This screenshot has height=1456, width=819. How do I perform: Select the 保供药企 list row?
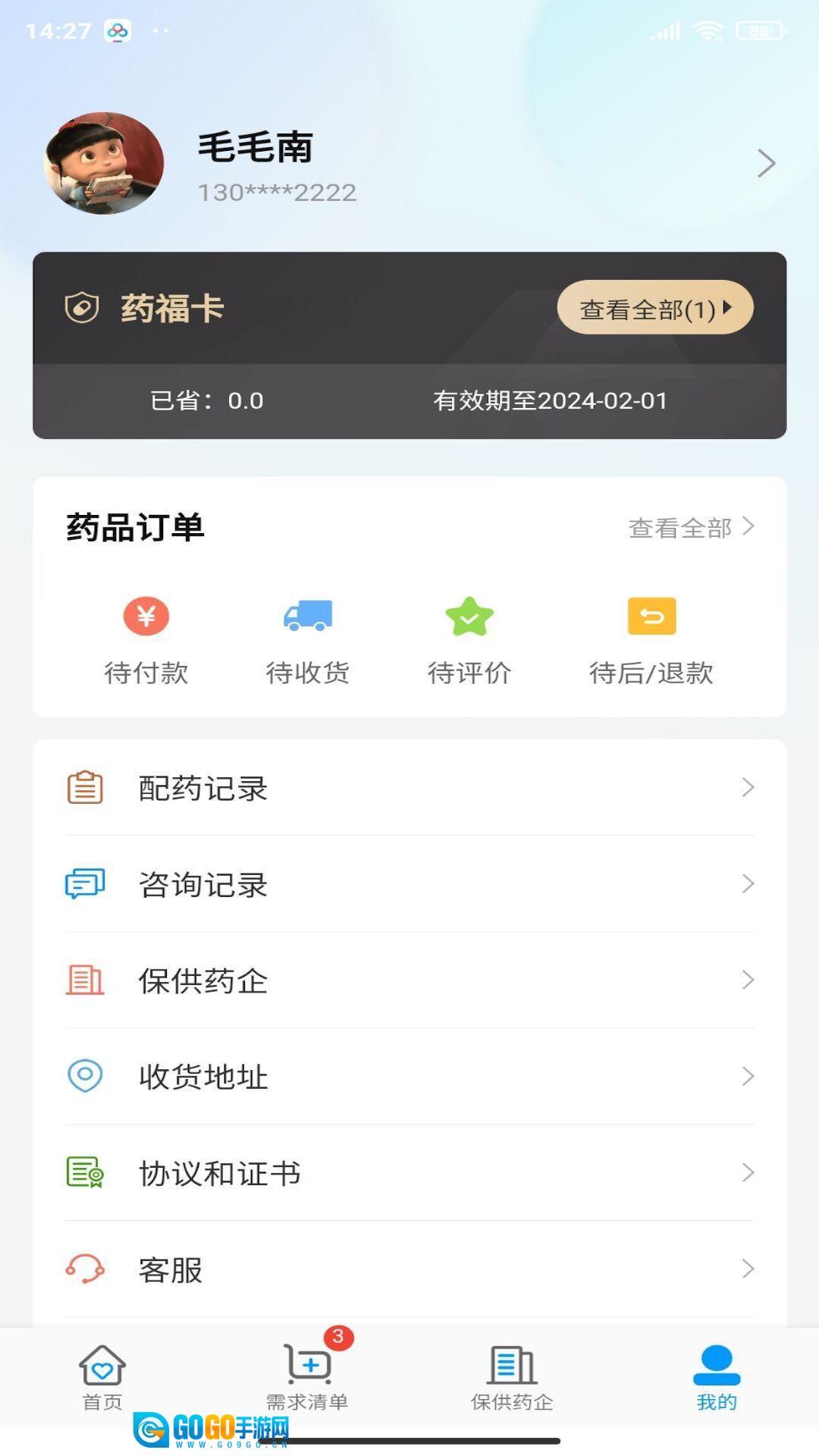(x=409, y=981)
